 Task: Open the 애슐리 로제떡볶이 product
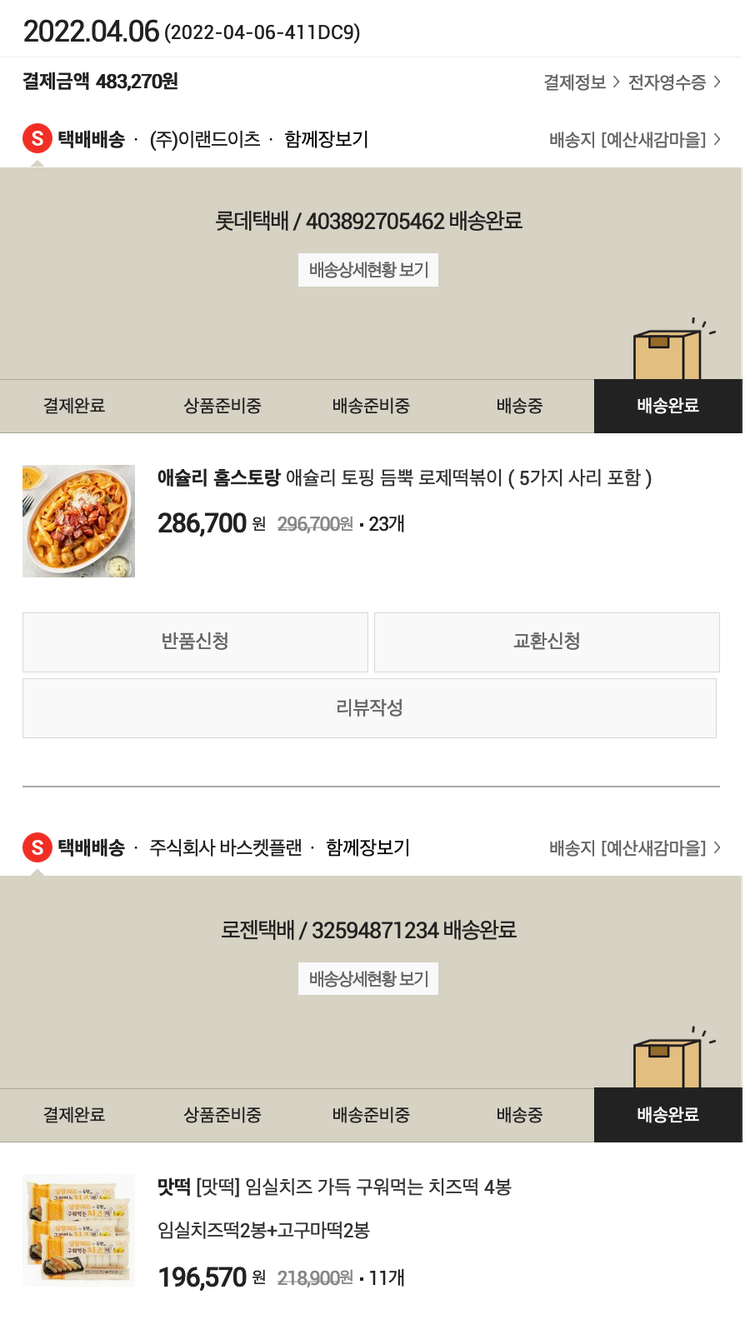click(x=404, y=478)
